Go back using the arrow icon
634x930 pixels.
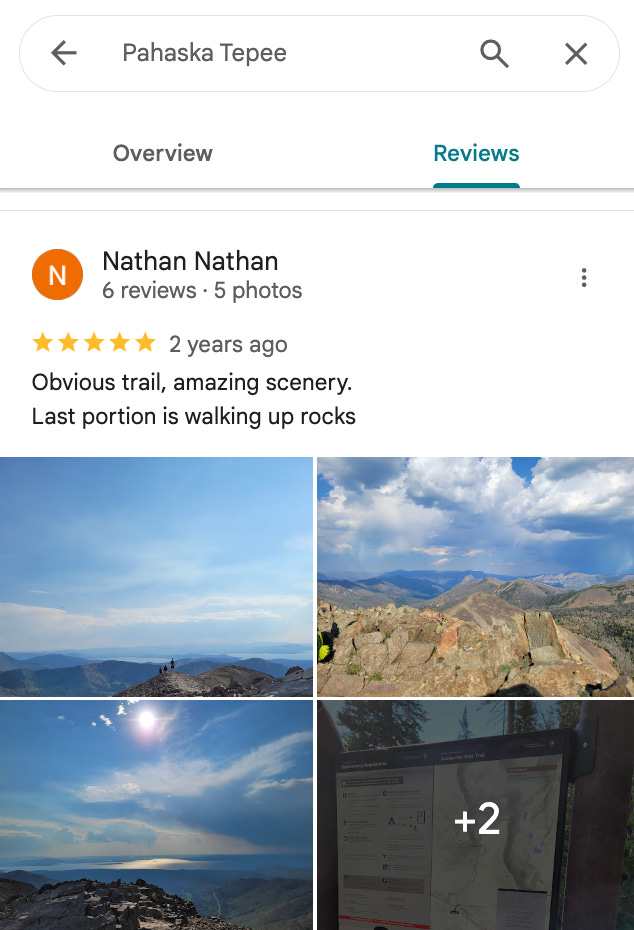pos(64,53)
